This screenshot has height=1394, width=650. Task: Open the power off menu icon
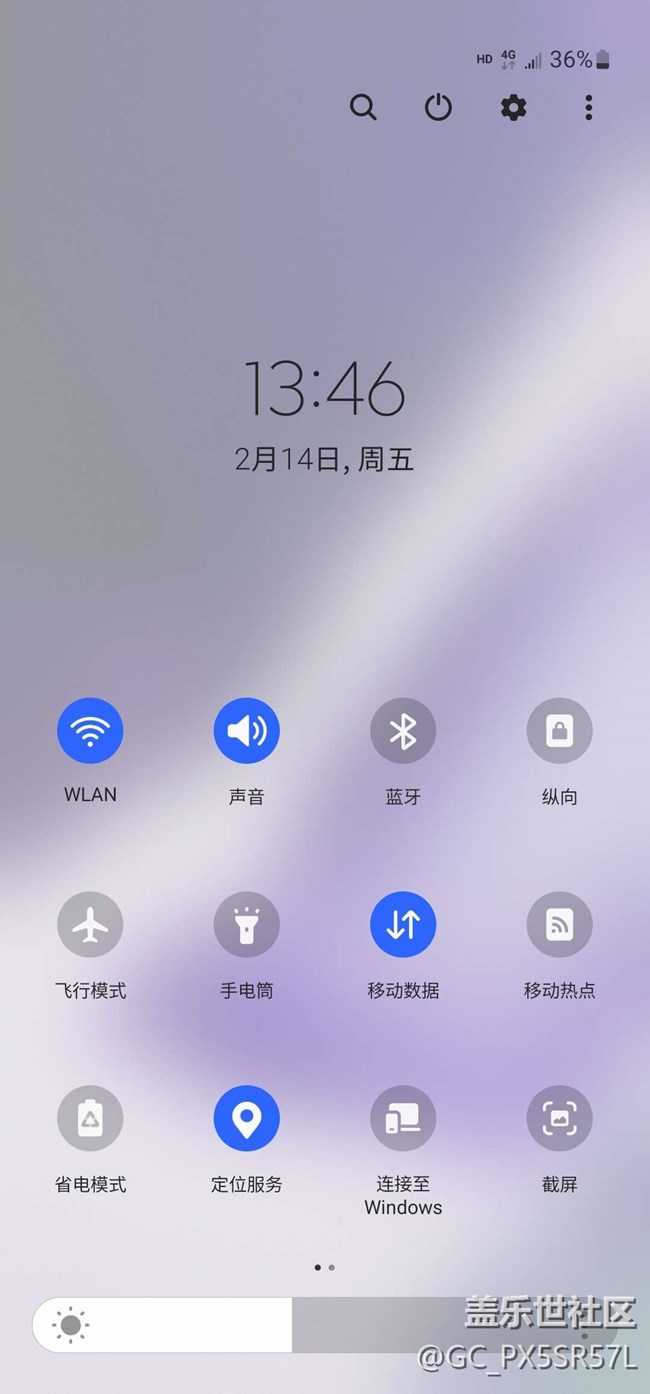(x=438, y=107)
